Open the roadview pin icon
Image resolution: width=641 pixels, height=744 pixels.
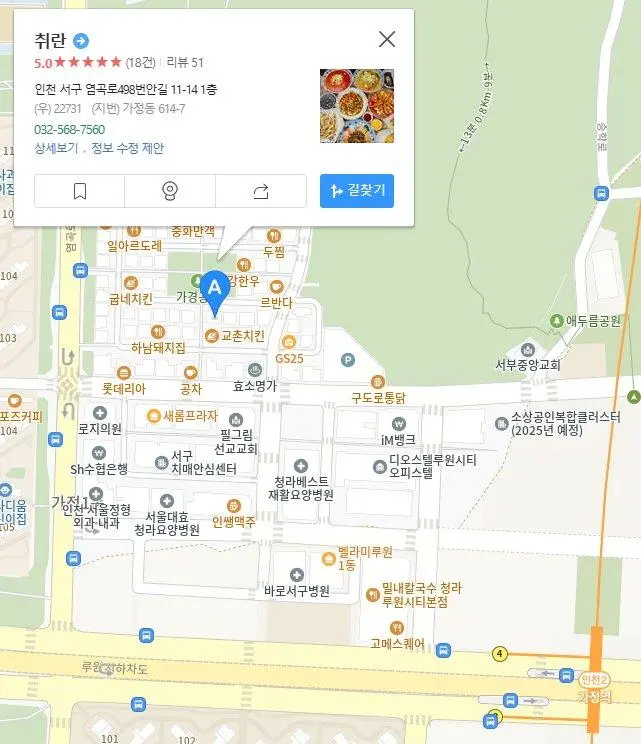170,191
